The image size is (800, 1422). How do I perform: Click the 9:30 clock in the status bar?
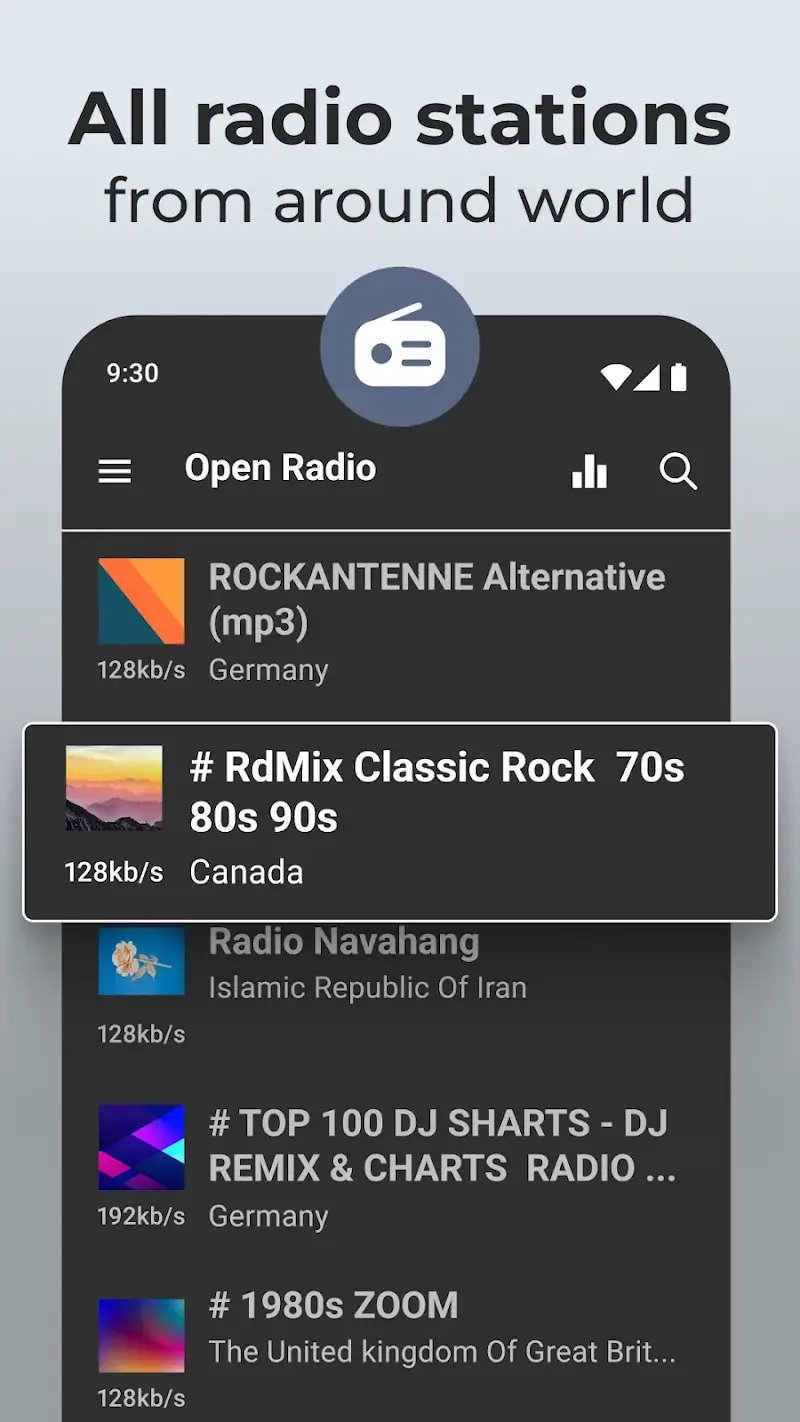(x=132, y=373)
